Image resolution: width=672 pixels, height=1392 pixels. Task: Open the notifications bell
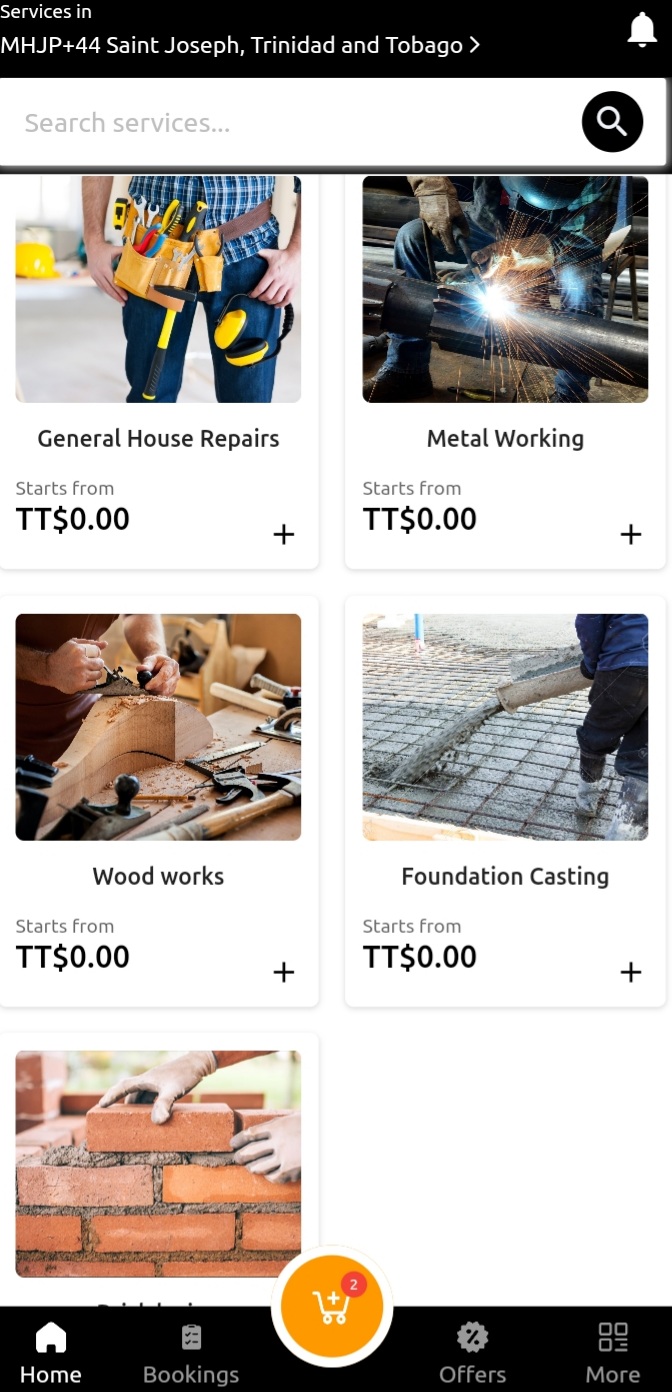coord(642,31)
